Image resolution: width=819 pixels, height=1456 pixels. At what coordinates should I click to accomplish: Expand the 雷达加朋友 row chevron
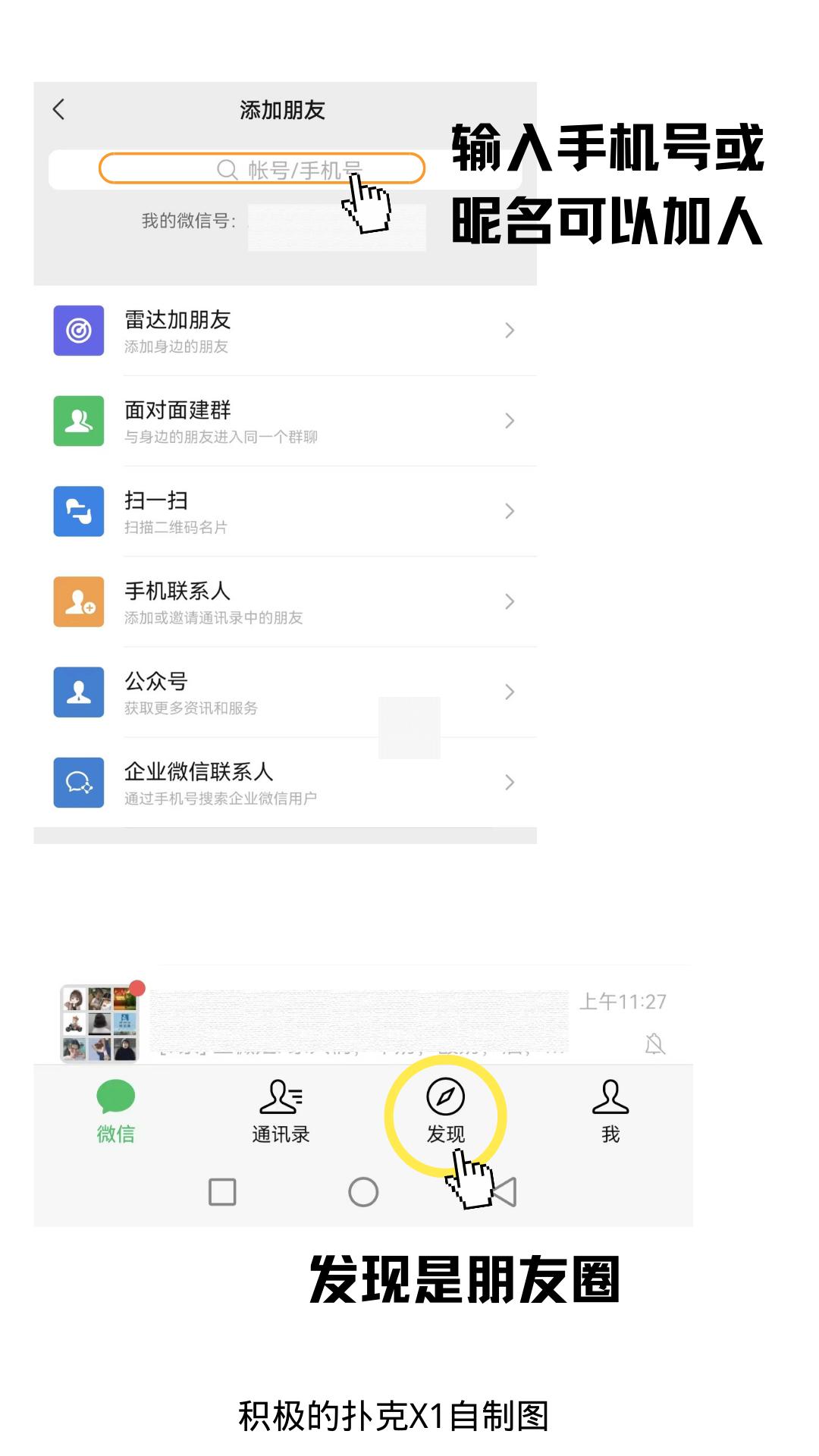pyautogui.click(x=509, y=330)
